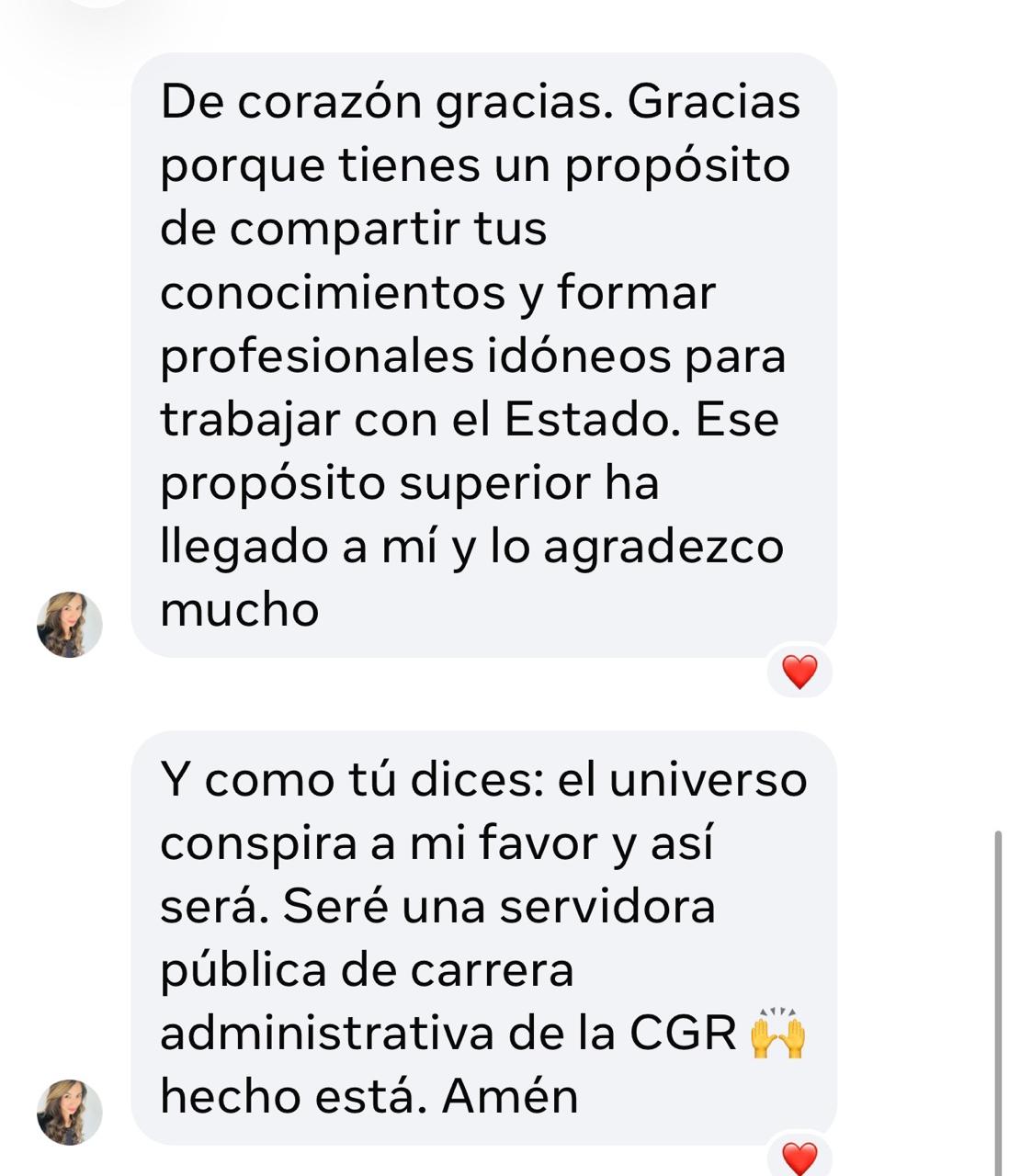The height and width of the screenshot is (1176, 1009).
Task: Open sender's avatar beside the "hecho está. Amén" message
Action: (x=70, y=1113)
